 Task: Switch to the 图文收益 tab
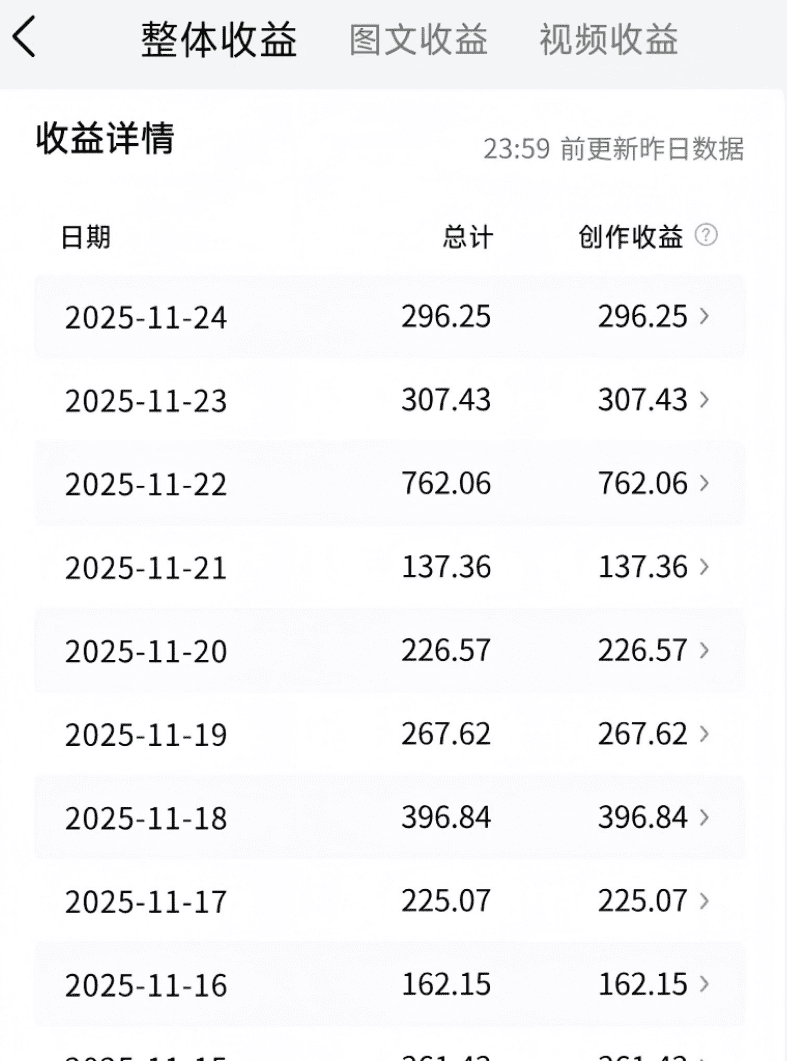point(418,40)
